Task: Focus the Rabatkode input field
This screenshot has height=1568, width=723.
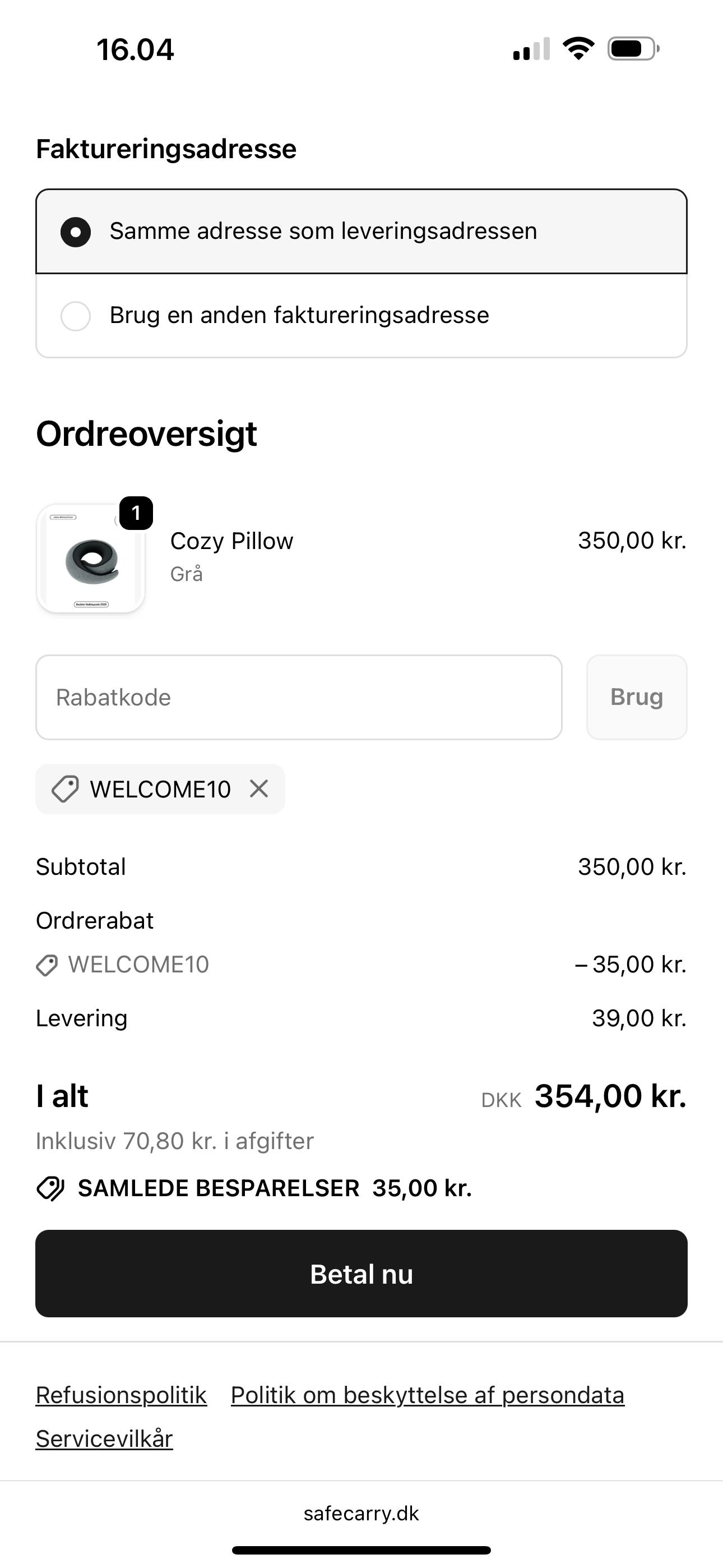Action: pos(298,698)
